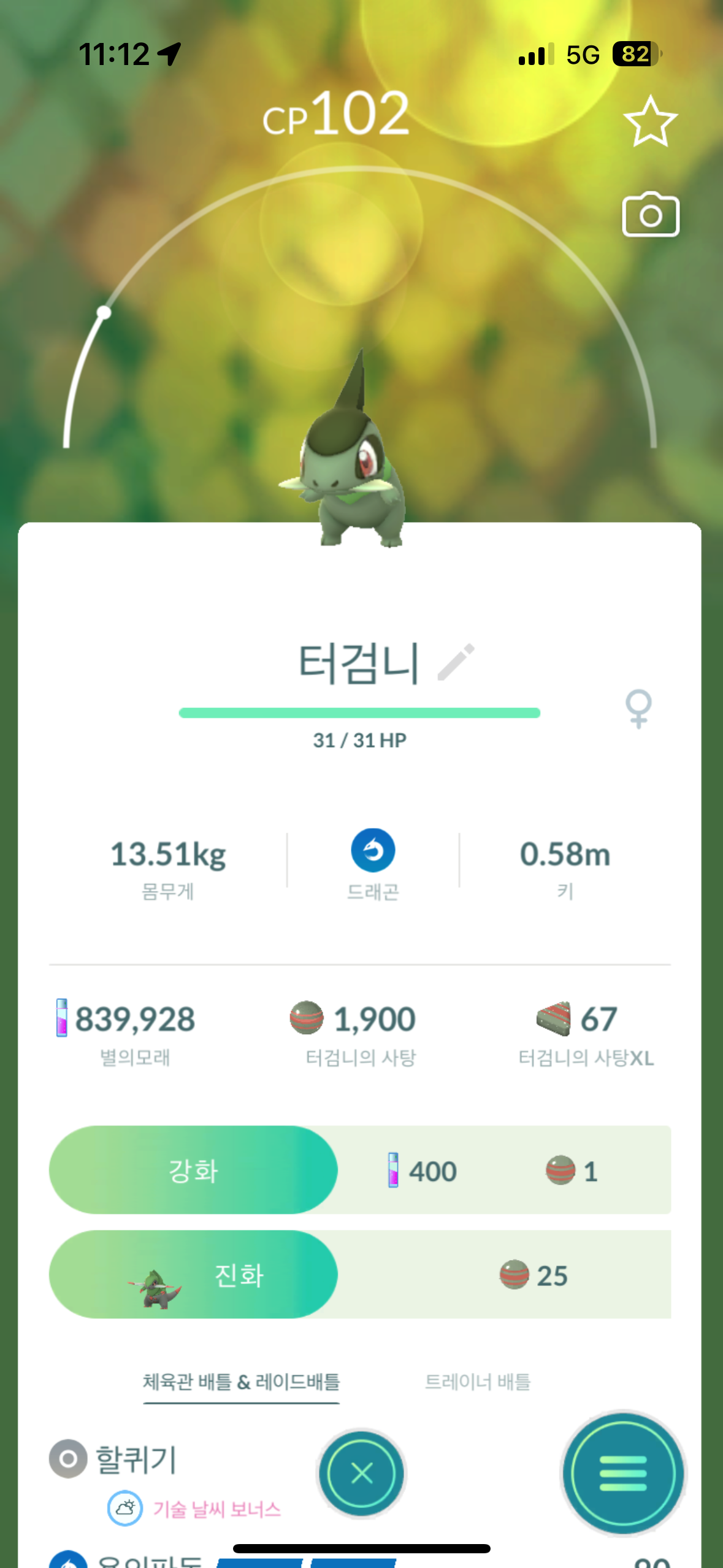The height and width of the screenshot is (1568, 723).
Task: Select the 체육관 배틀 & 레이드배틀 tab
Action: (241, 1382)
